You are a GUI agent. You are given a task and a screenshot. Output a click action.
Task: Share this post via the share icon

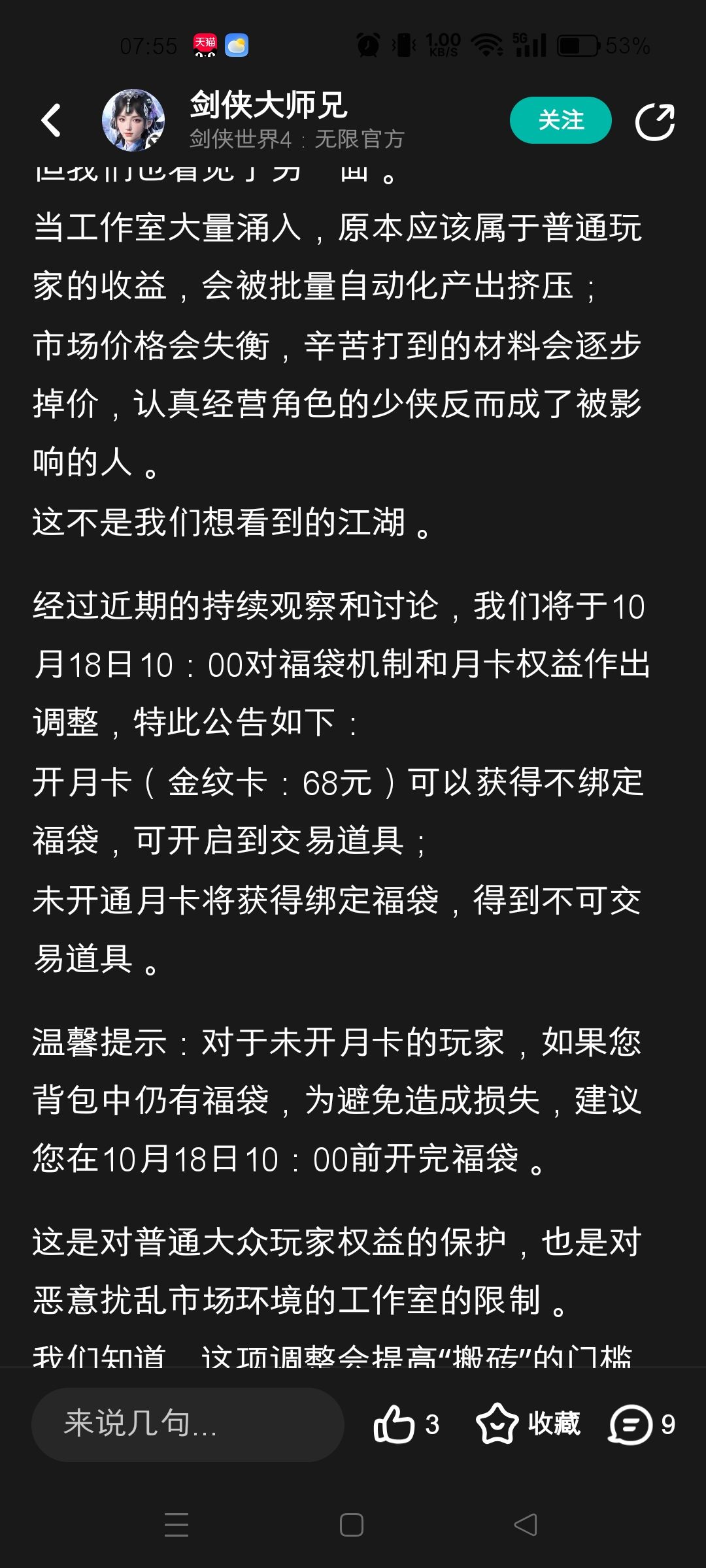tap(655, 122)
